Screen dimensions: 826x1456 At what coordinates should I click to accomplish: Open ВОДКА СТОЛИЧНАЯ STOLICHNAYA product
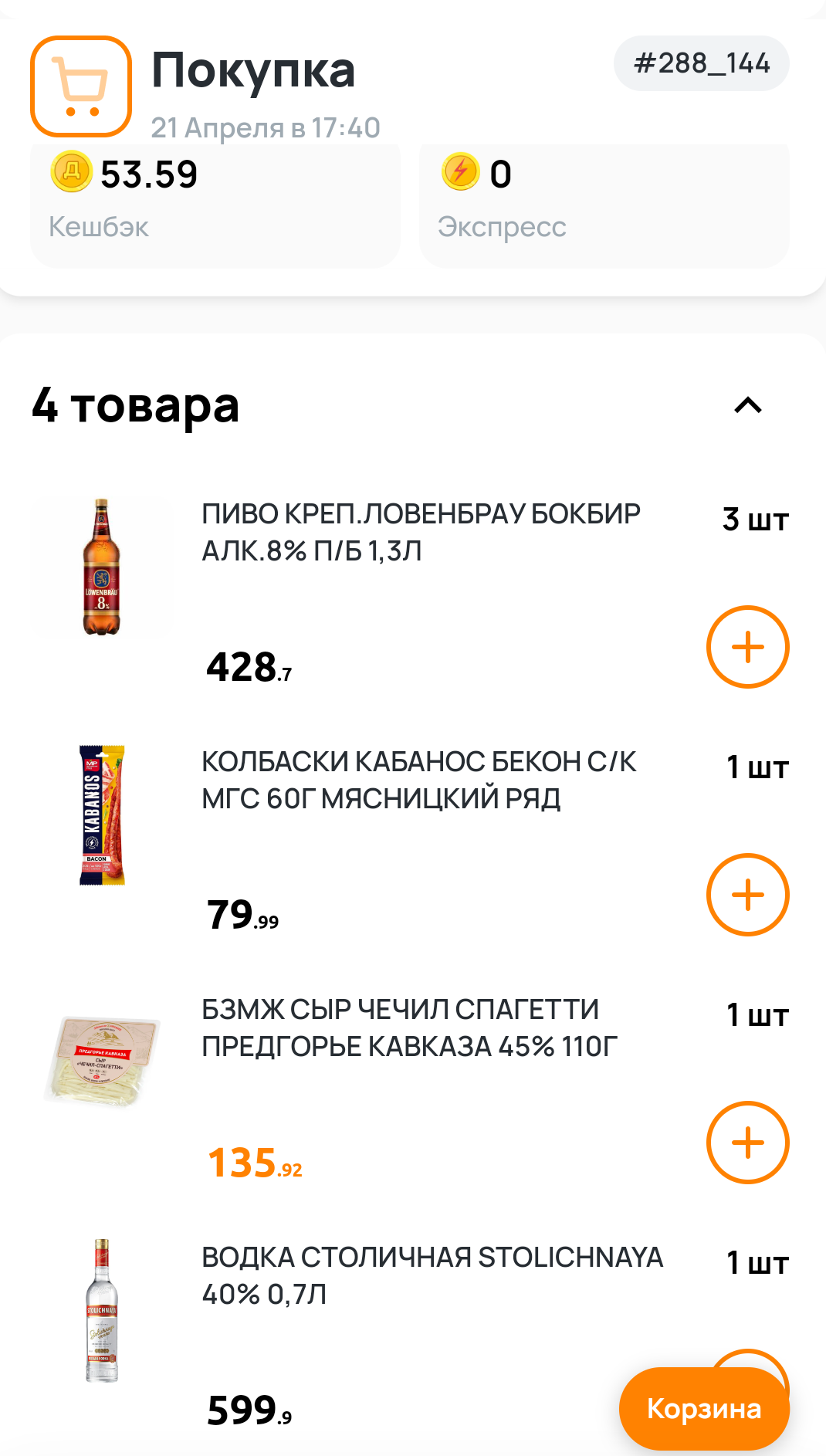[432, 1275]
